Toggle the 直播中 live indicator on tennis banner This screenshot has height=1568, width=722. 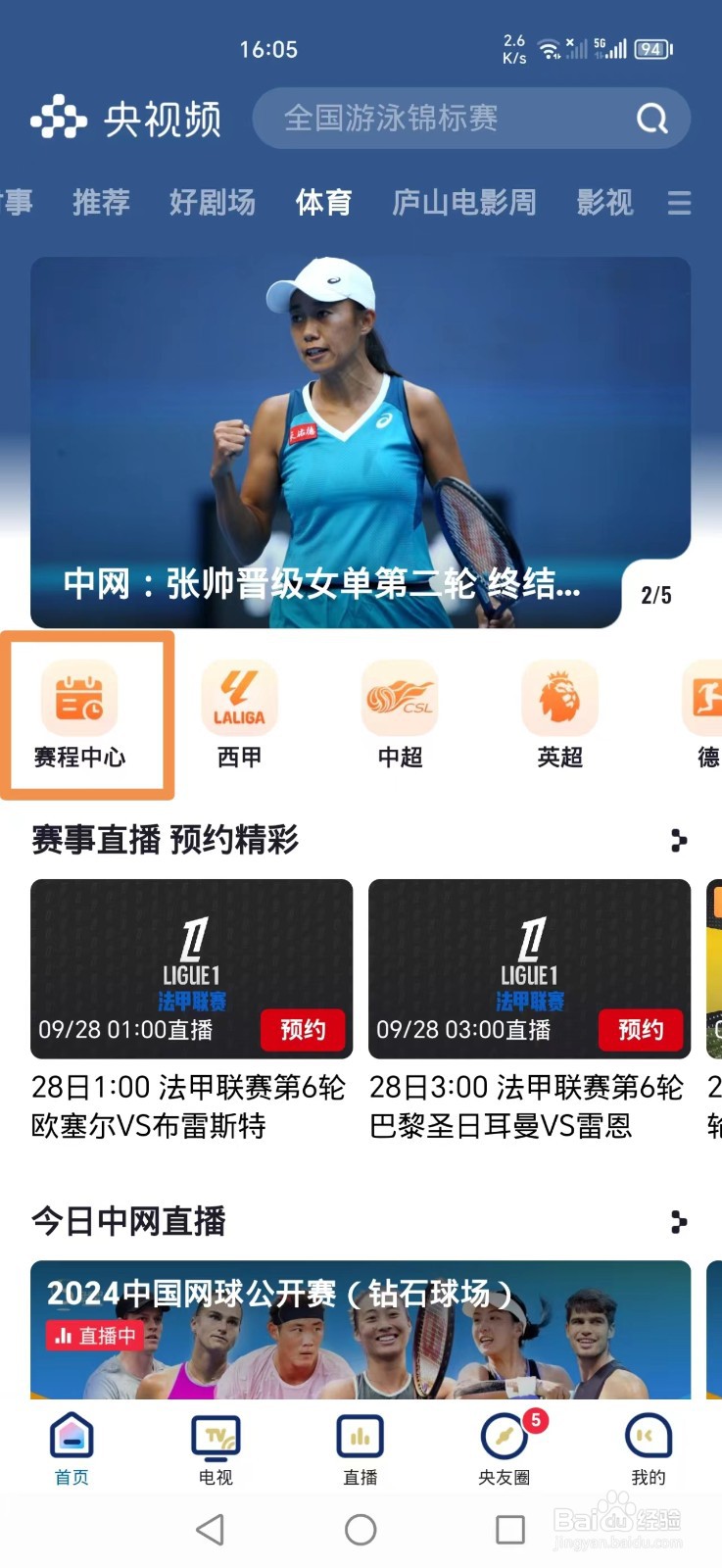tap(95, 1335)
